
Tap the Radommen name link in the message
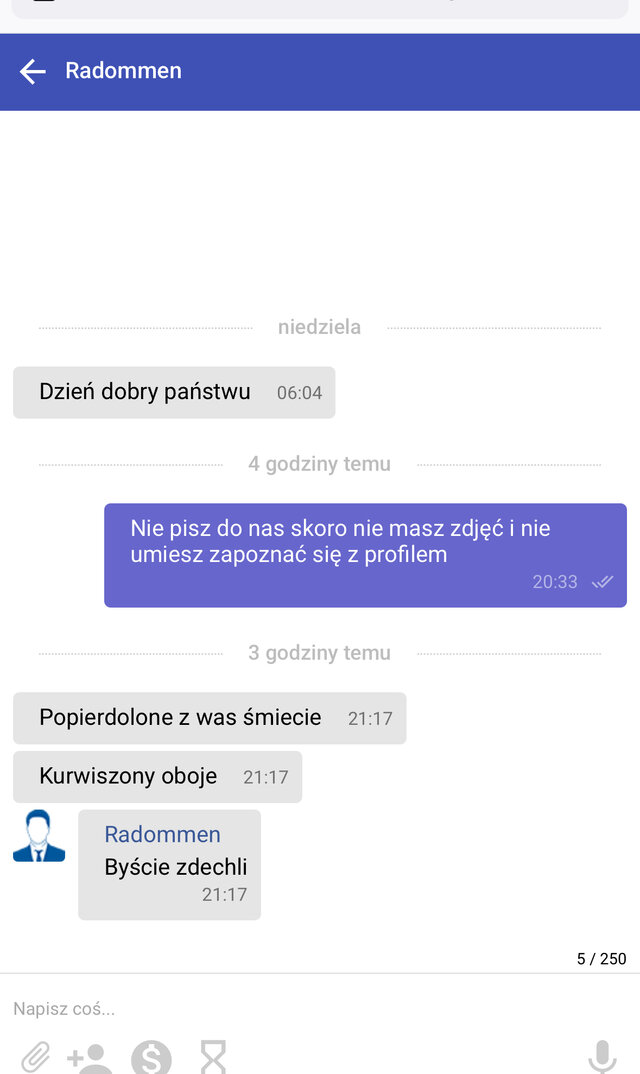pos(162,834)
